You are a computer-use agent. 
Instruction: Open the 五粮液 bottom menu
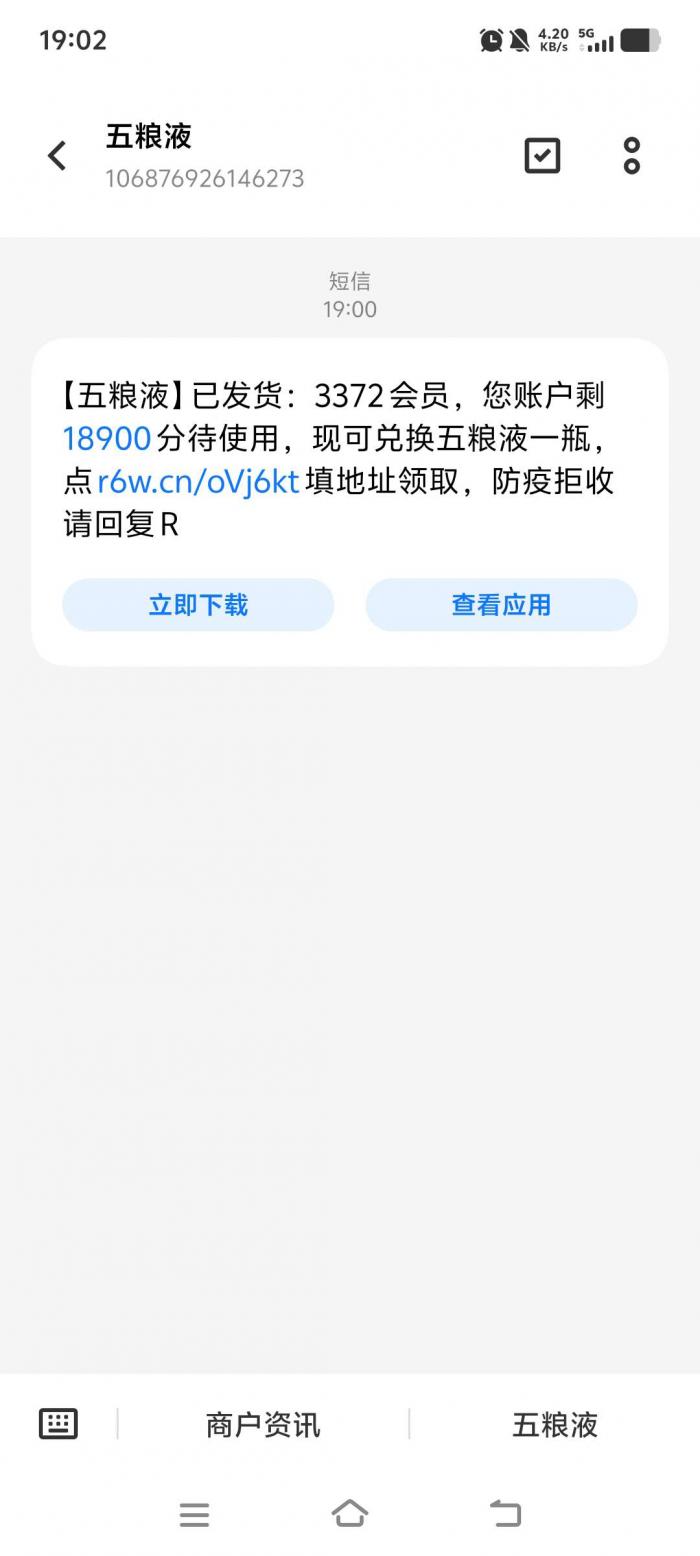[555, 1424]
